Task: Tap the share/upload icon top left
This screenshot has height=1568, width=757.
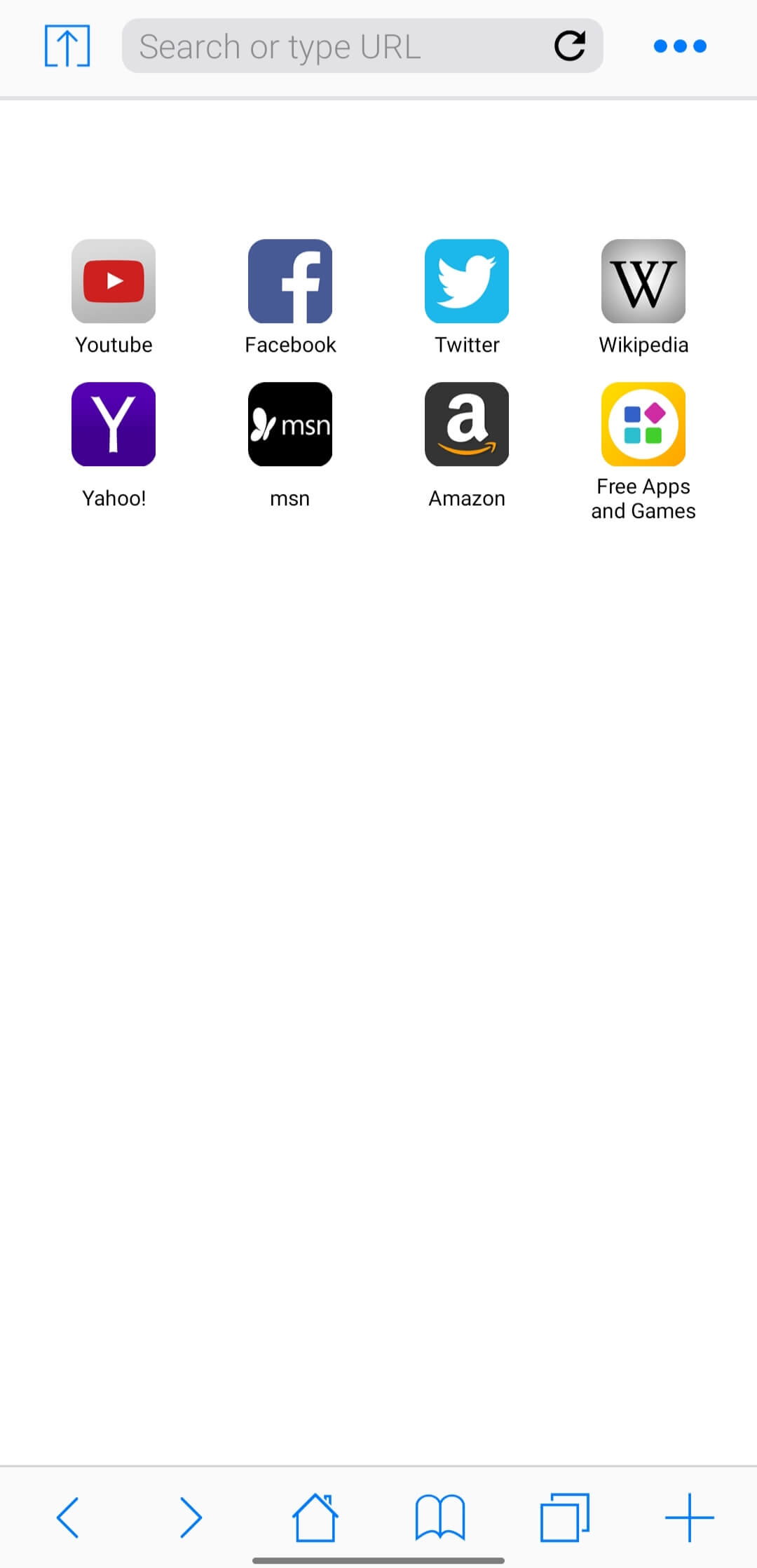Action: pos(67,46)
